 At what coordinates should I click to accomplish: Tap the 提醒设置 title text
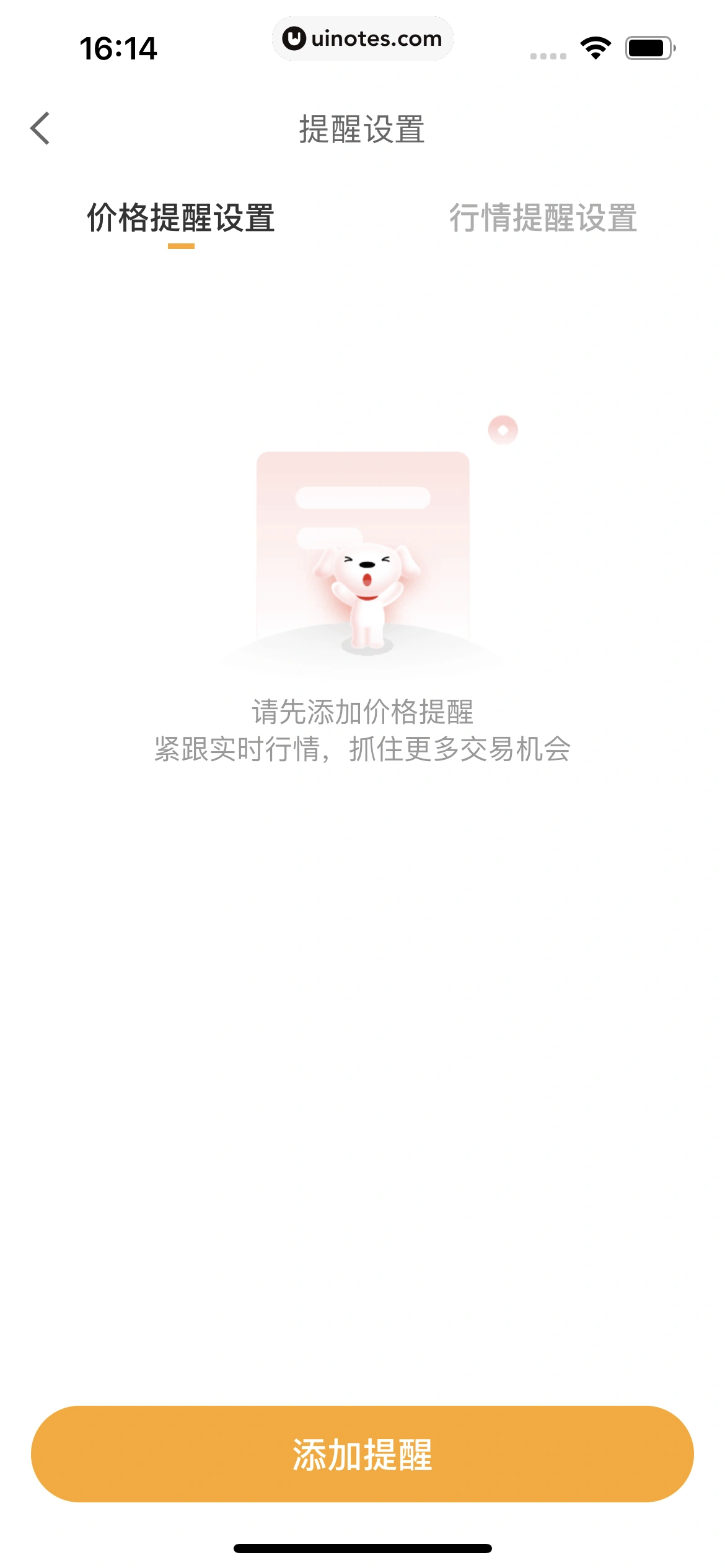click(362, 129)
